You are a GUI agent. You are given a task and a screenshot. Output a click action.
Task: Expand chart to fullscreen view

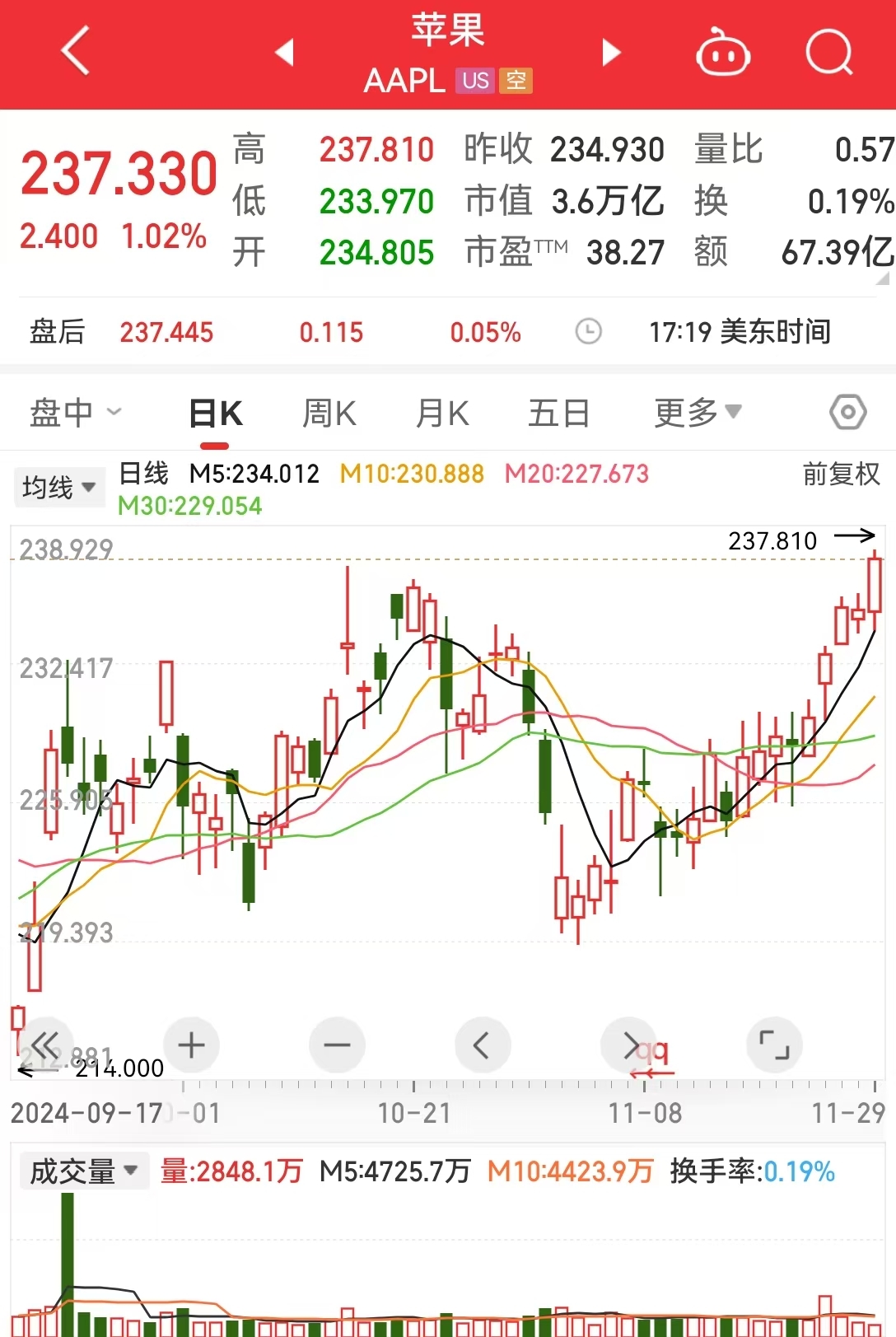coord(774,1045)
